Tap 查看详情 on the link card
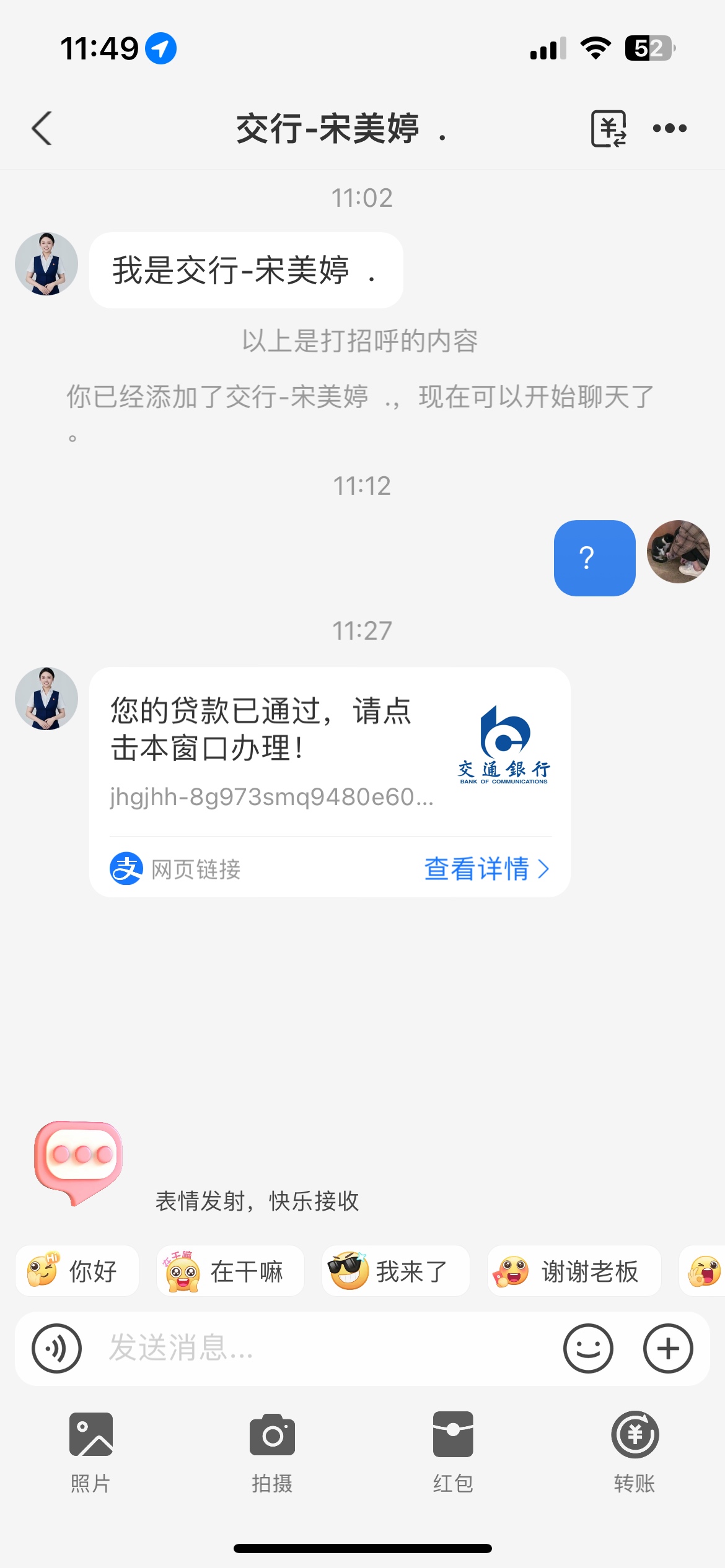This screenshot has width=725, height=1568. pos(486,869)
